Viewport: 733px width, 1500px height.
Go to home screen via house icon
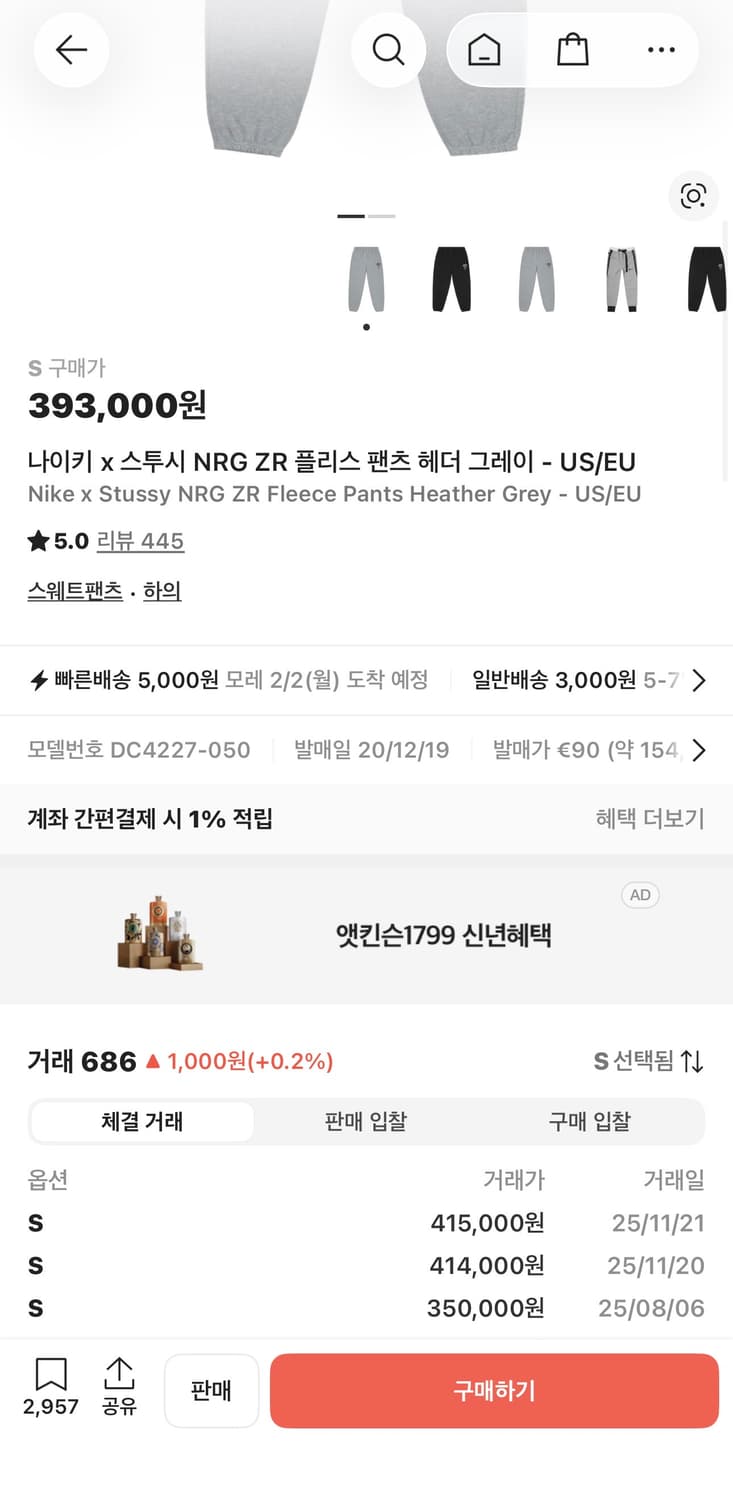tap(485, 50)
